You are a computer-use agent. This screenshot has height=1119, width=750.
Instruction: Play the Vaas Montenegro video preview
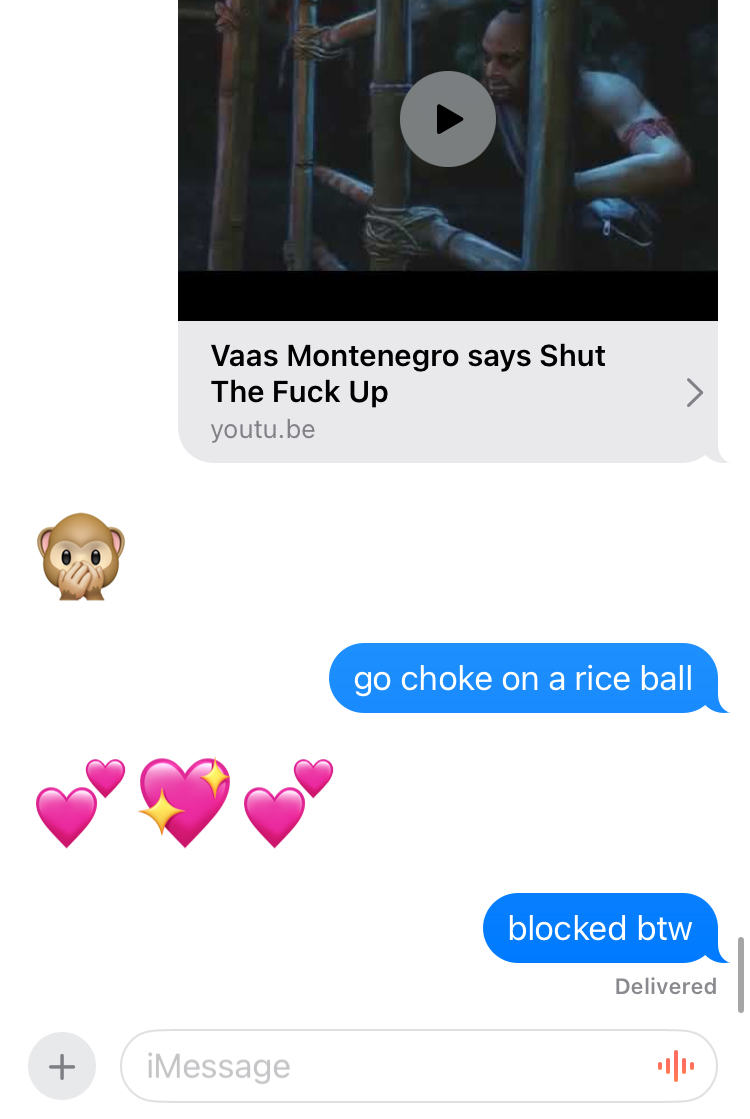click(x=447, y=119)
